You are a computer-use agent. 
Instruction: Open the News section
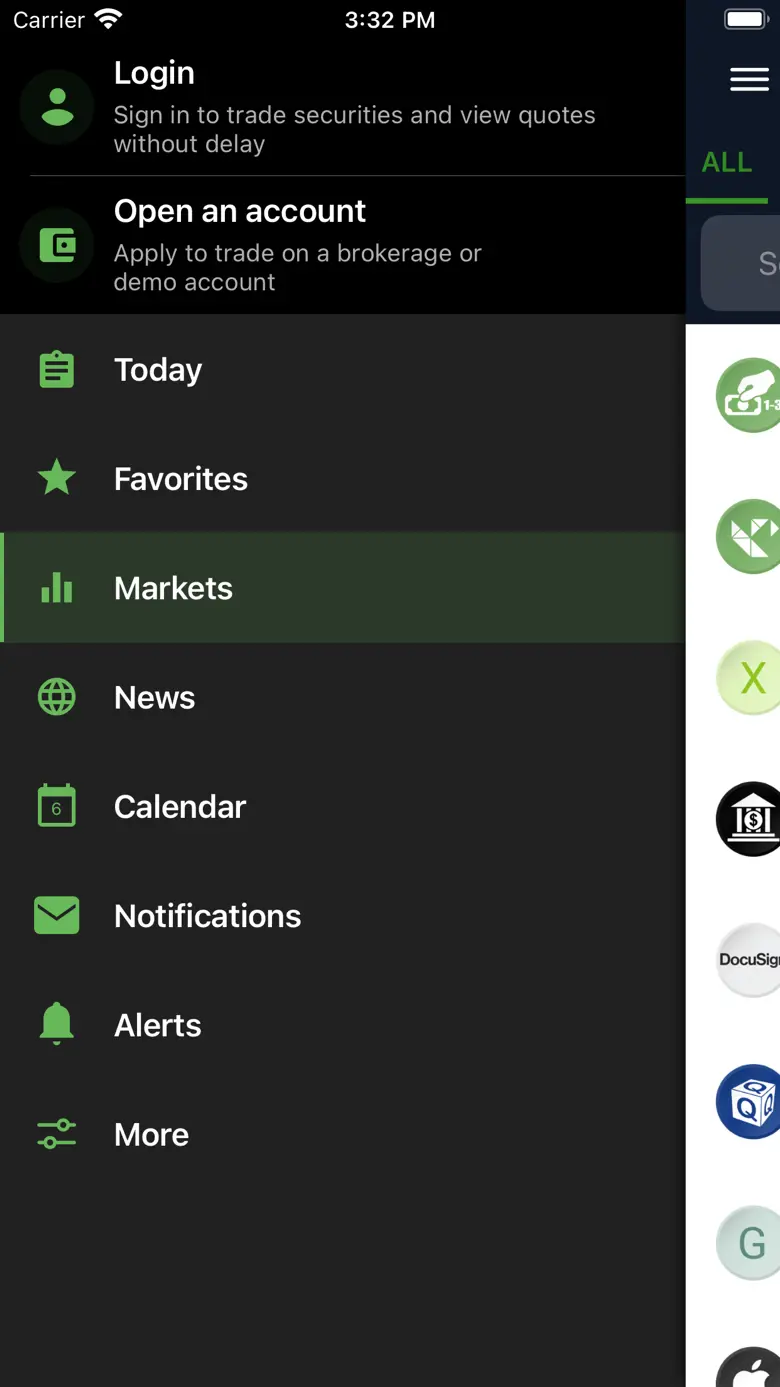[x=343, y=697]
